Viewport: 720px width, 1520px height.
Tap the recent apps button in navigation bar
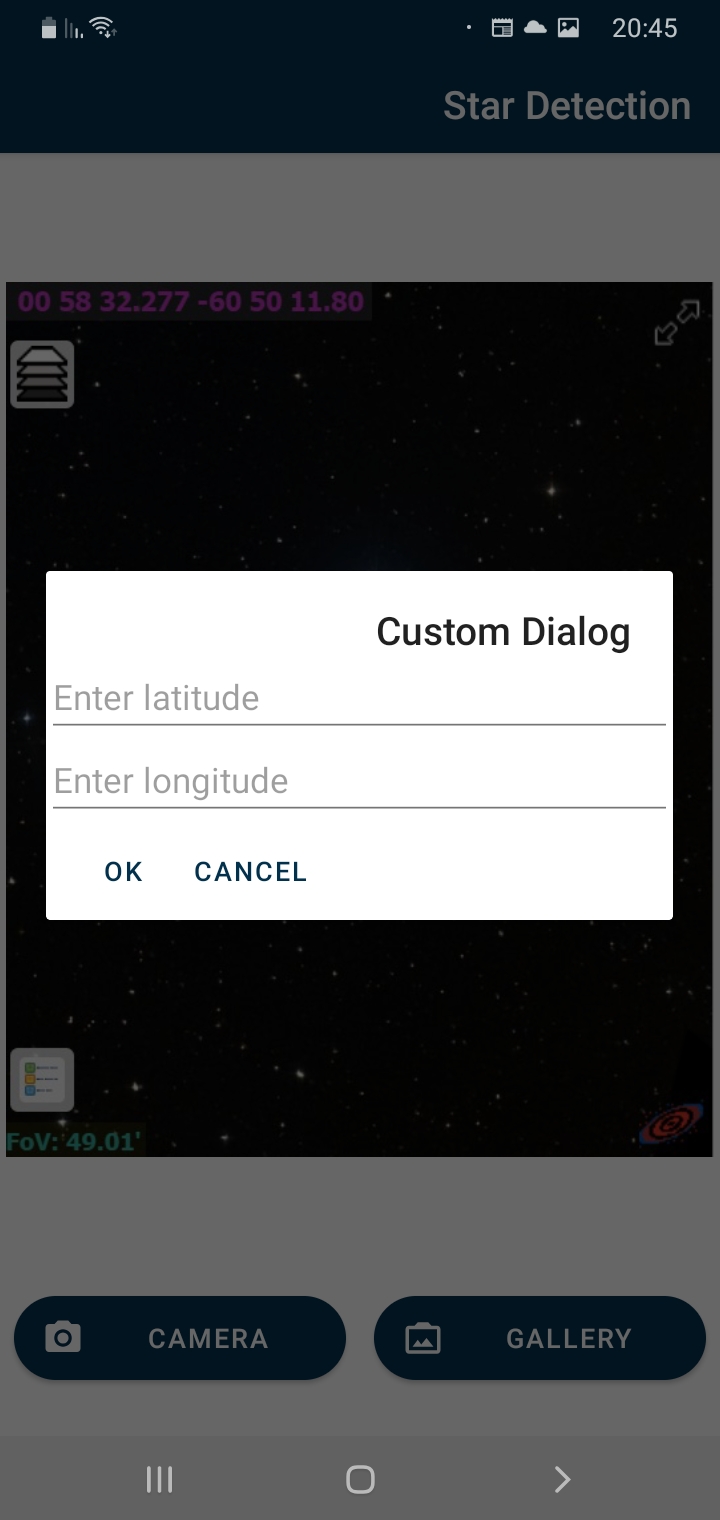(159, 1479)
